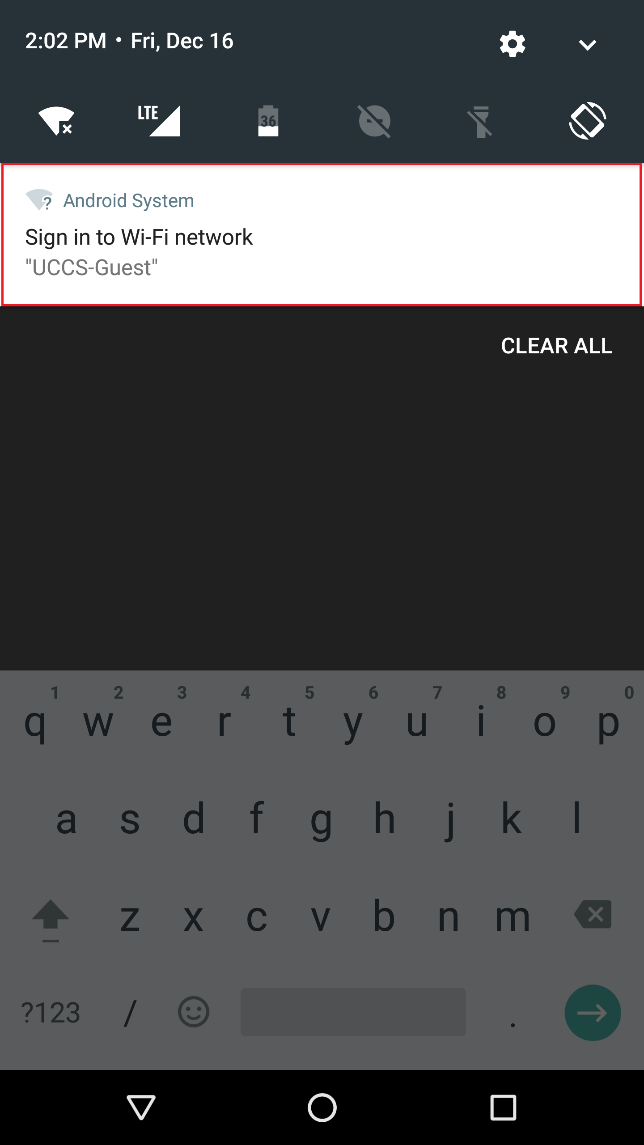Turn on the flashlight
This screenshot has width=644, height=1145.
point(482,121)
